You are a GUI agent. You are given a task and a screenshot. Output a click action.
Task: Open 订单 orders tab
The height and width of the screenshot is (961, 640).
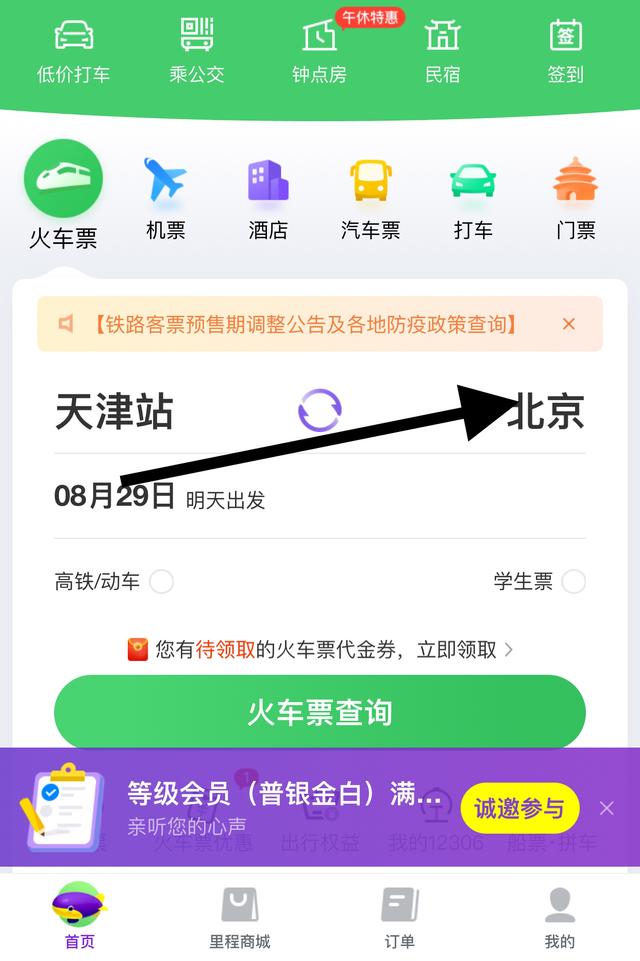(x=400, y=917)
